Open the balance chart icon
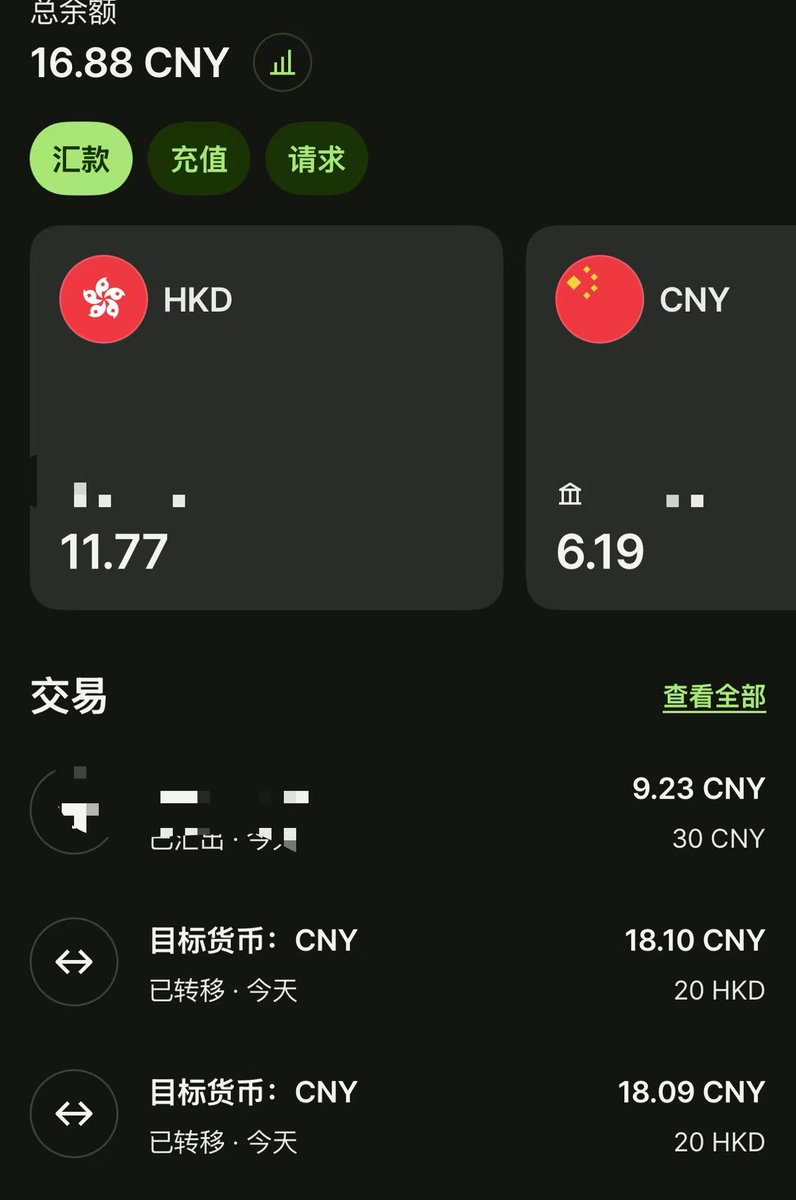Viewport: 796px width, 1200px height. [283, 63]
